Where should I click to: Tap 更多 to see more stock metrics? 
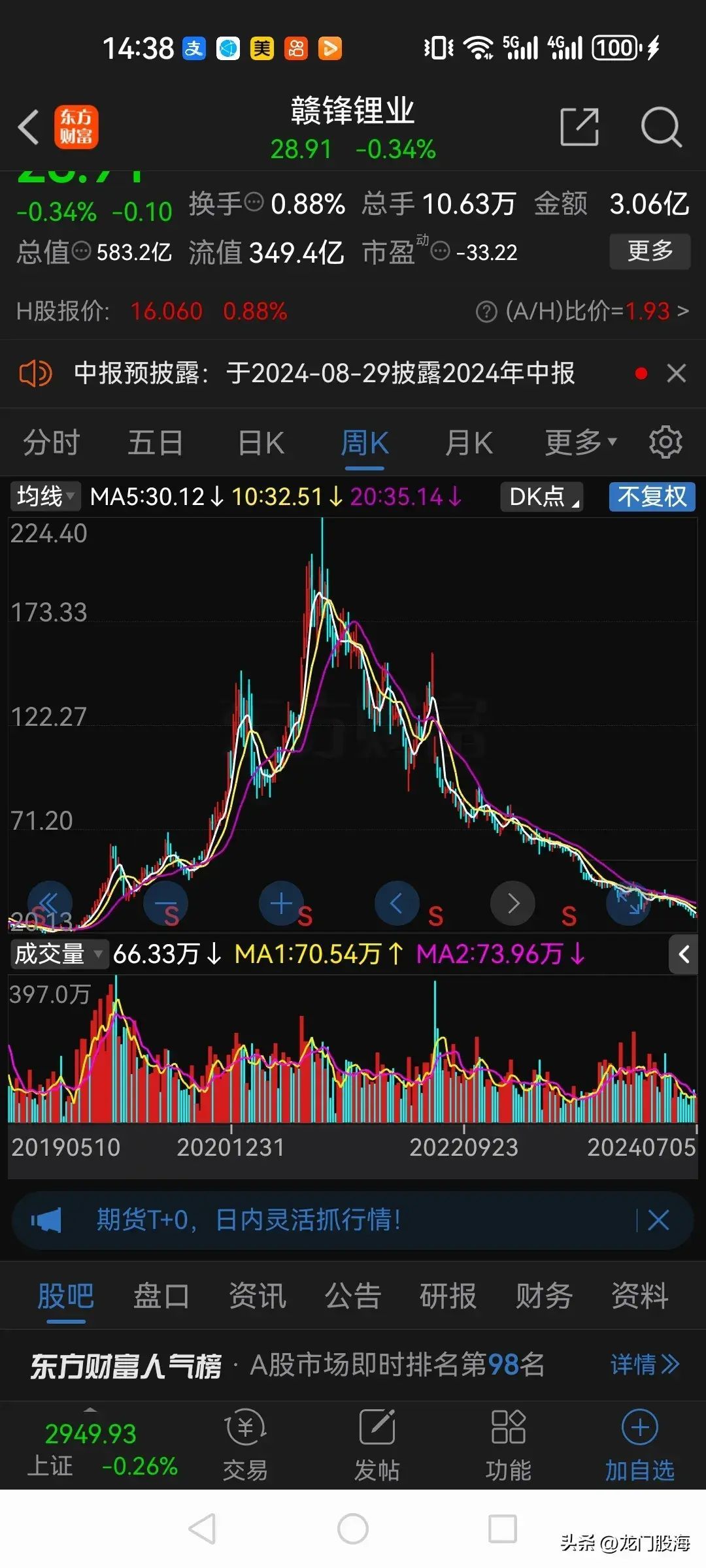click(649, 251)
